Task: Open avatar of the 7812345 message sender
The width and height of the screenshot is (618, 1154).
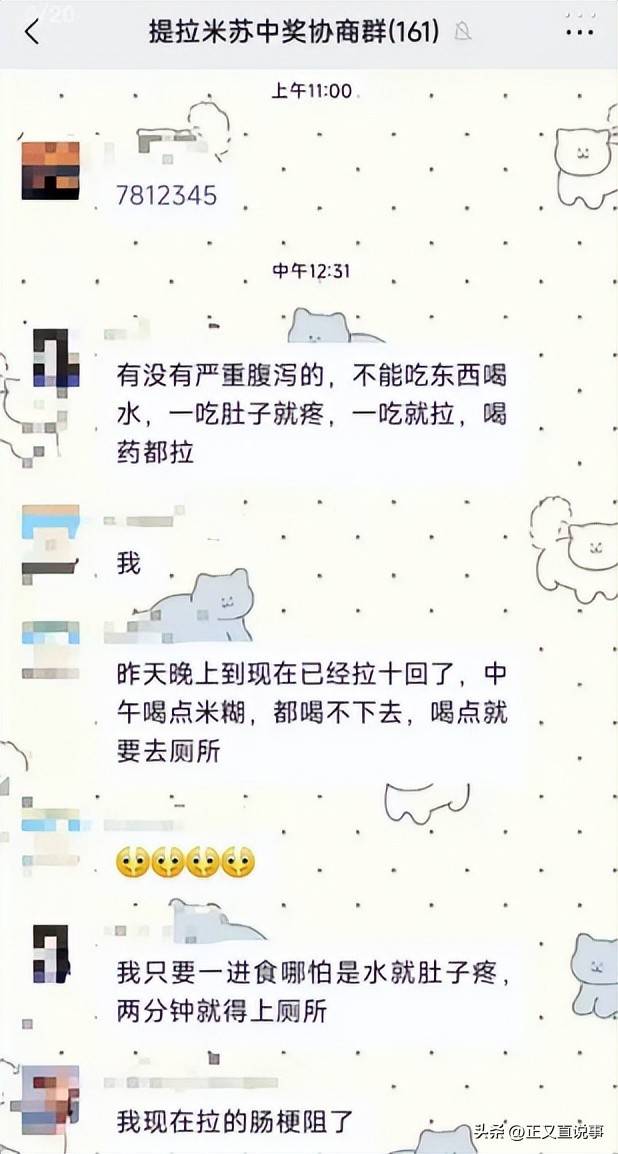Action: (x=50, y=170)
